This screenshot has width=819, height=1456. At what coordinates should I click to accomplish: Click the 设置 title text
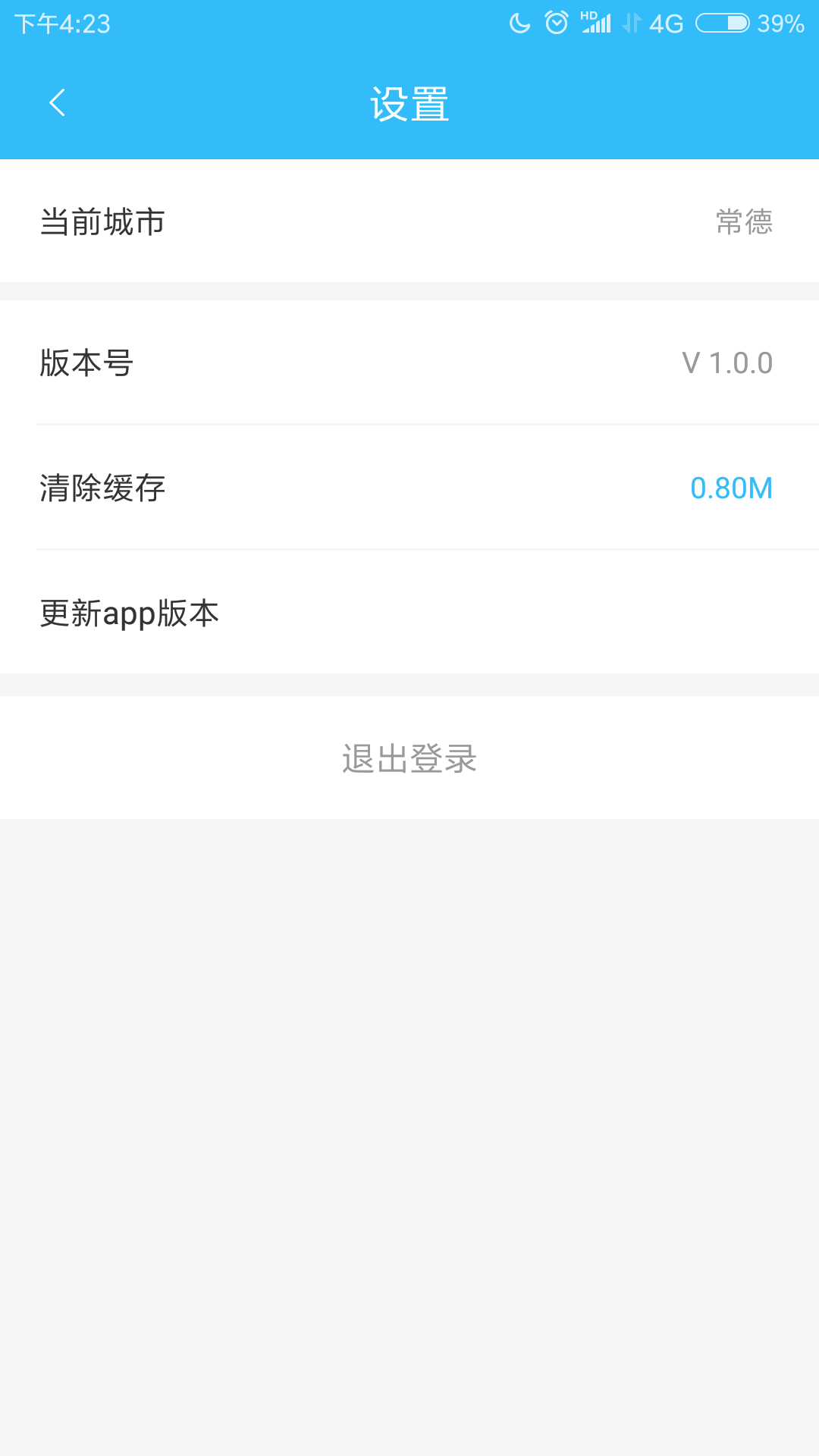click(x=409, y=104)
